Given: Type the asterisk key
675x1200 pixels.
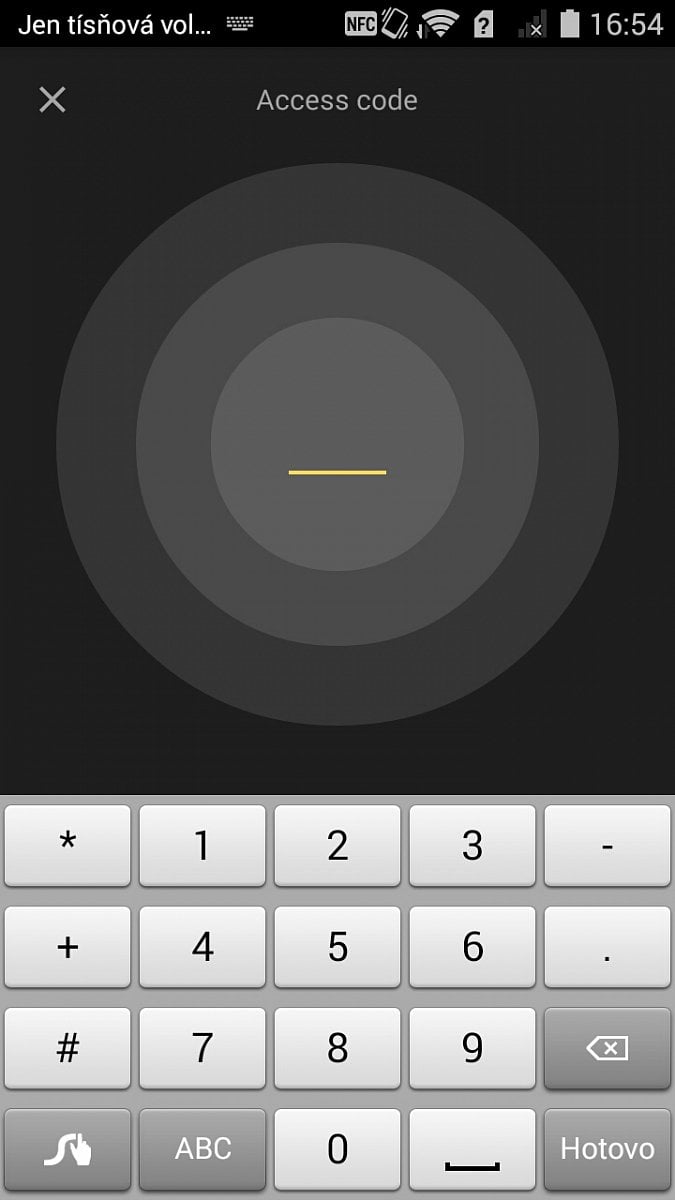Looking at the screenshot, I should [x=67, y=846].
